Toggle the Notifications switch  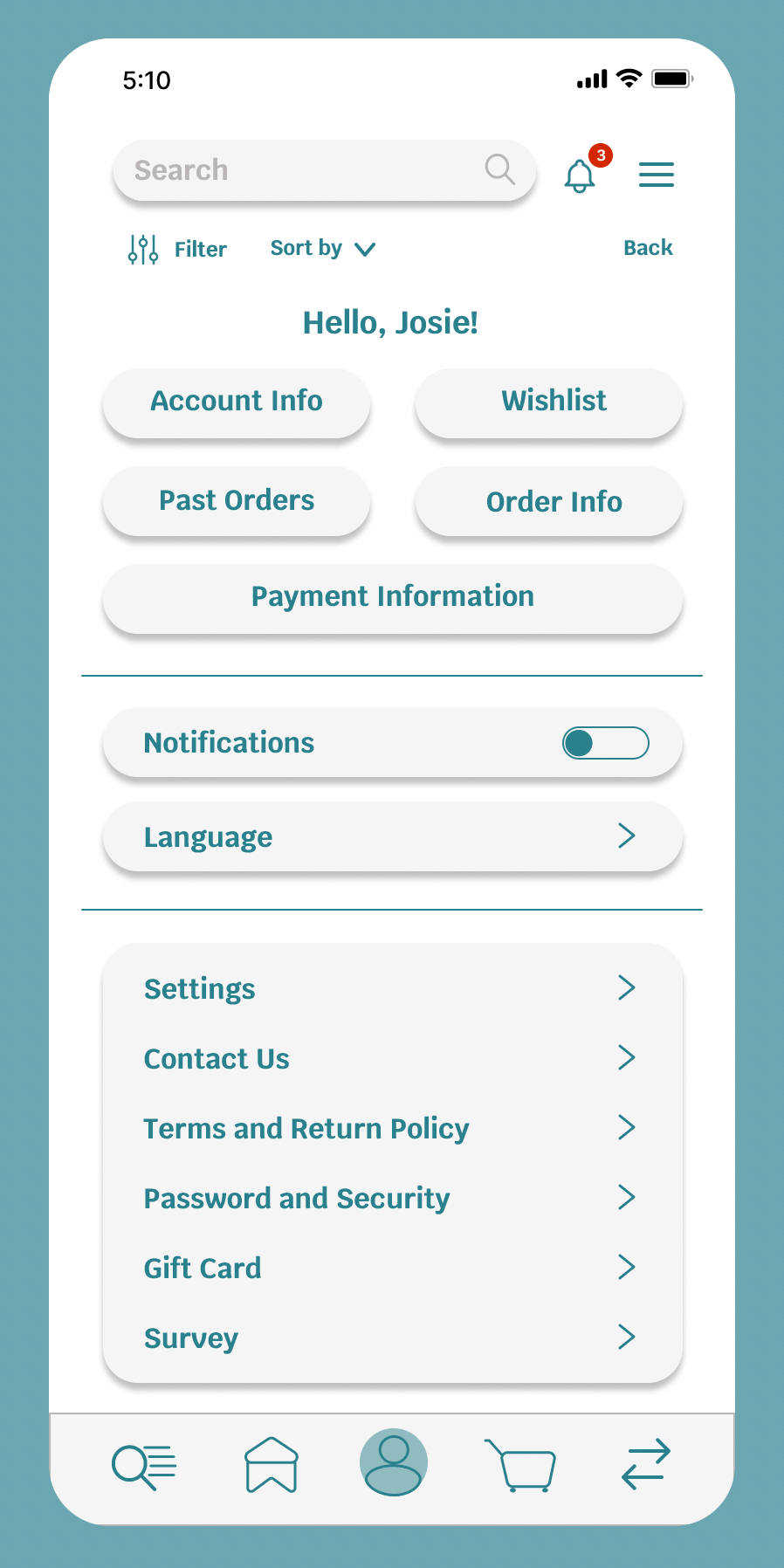(x=605, y=743)
